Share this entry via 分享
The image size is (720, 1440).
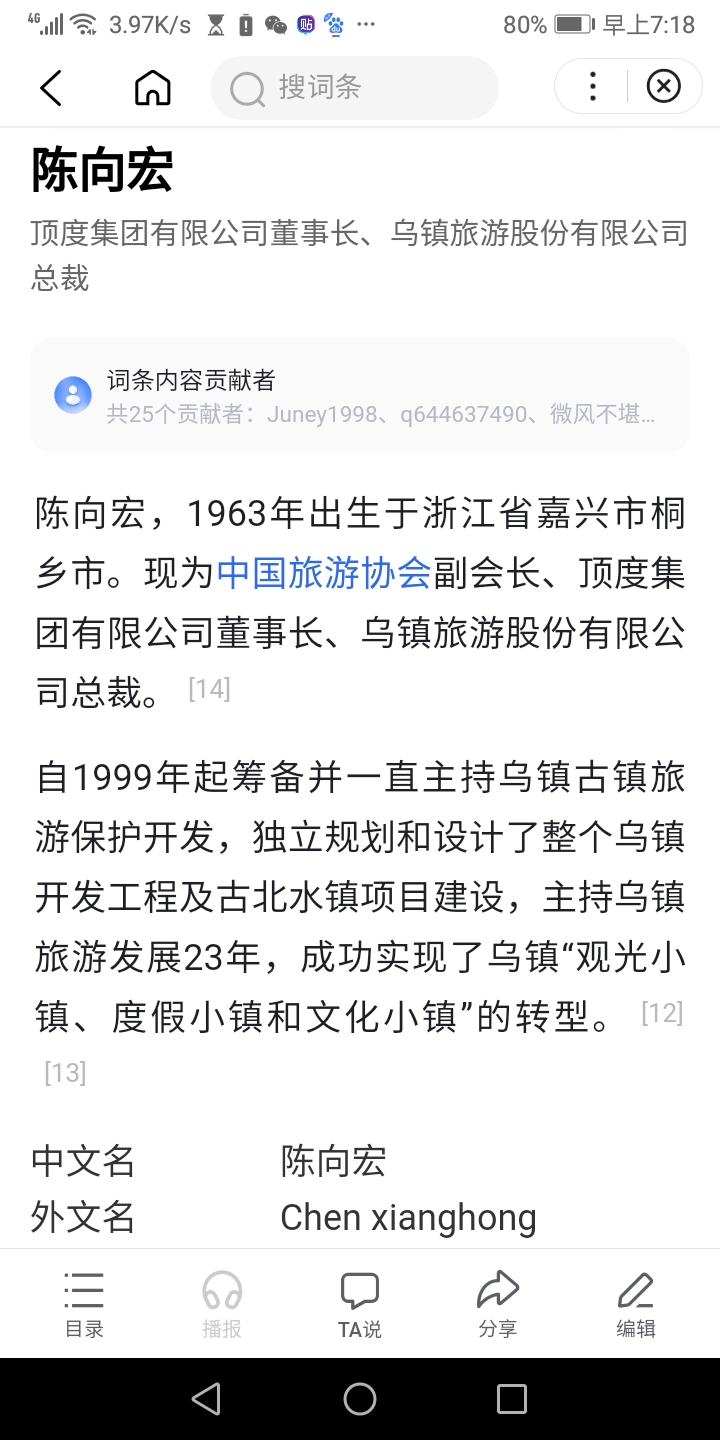pos(498,1304)
